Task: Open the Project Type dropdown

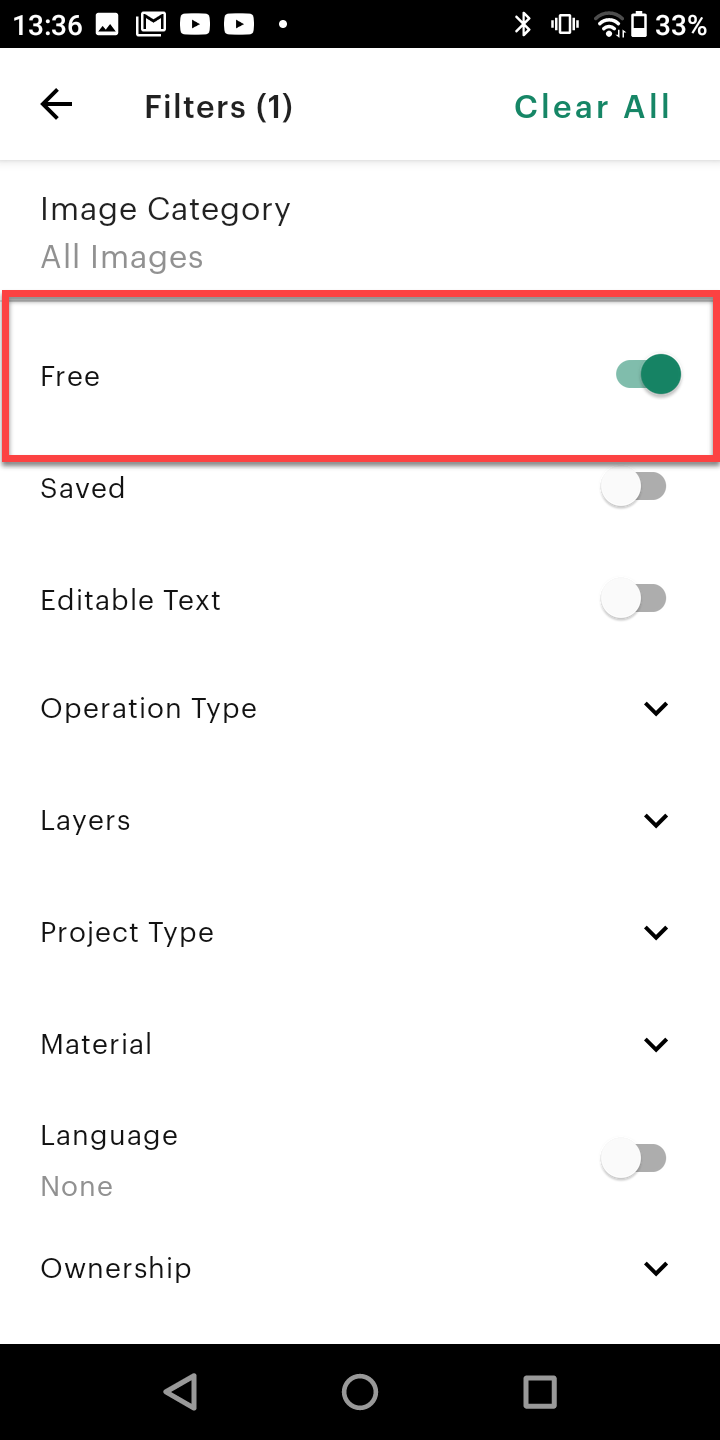Action: [657, 932]
